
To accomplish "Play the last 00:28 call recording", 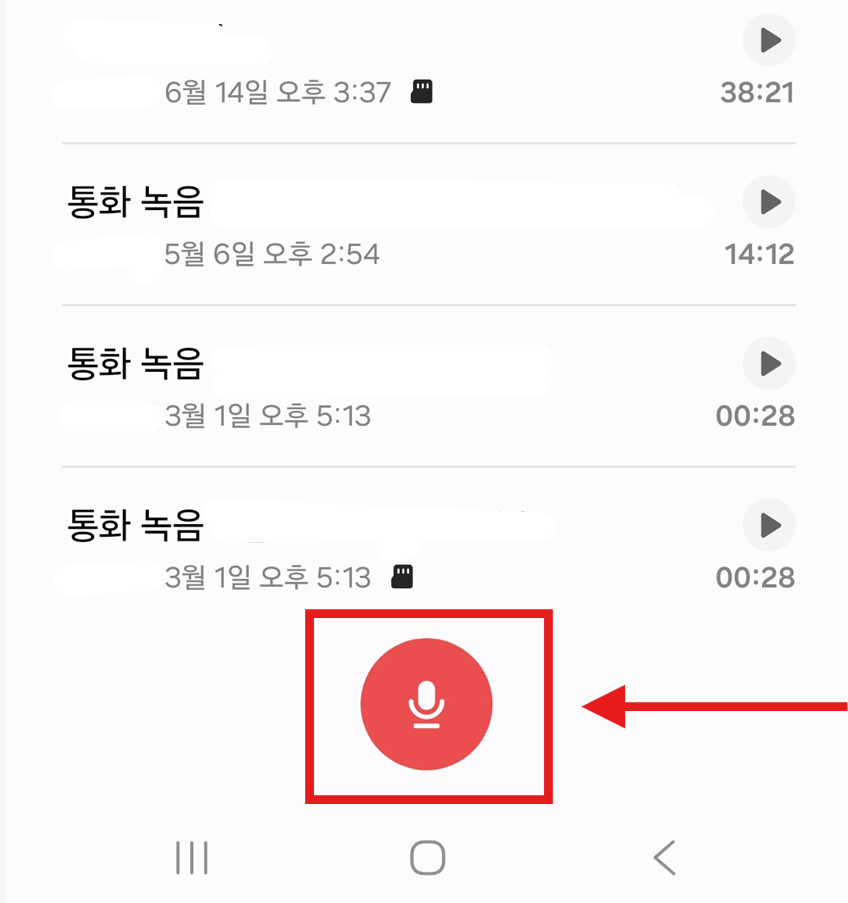I will tap(768, 526).
